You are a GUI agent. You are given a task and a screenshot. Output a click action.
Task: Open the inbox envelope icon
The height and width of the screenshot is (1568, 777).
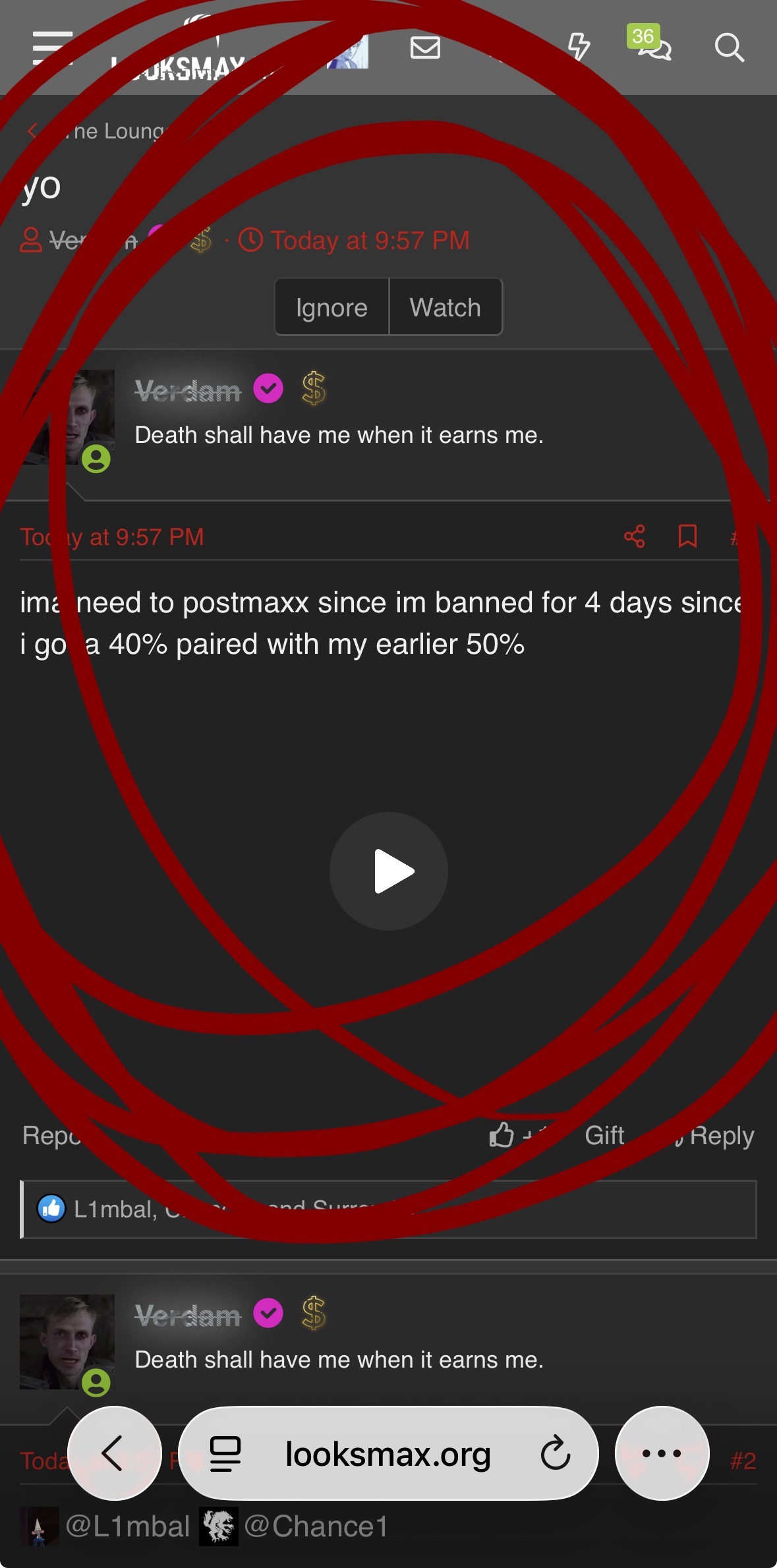[x=425, y=47]
